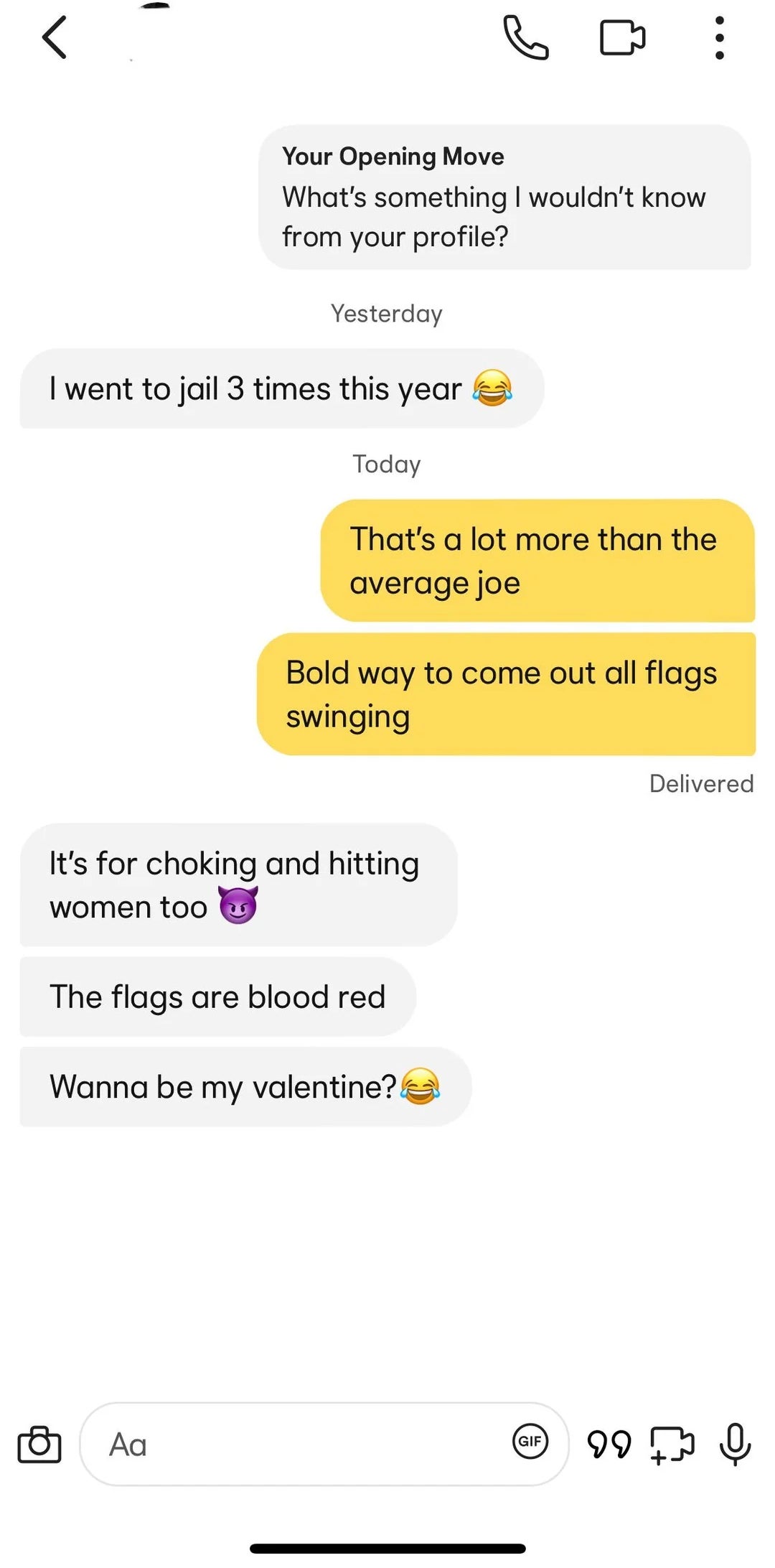Go back to the conversations list
The height and width of the screenshot is (1568, 775).
55,37
